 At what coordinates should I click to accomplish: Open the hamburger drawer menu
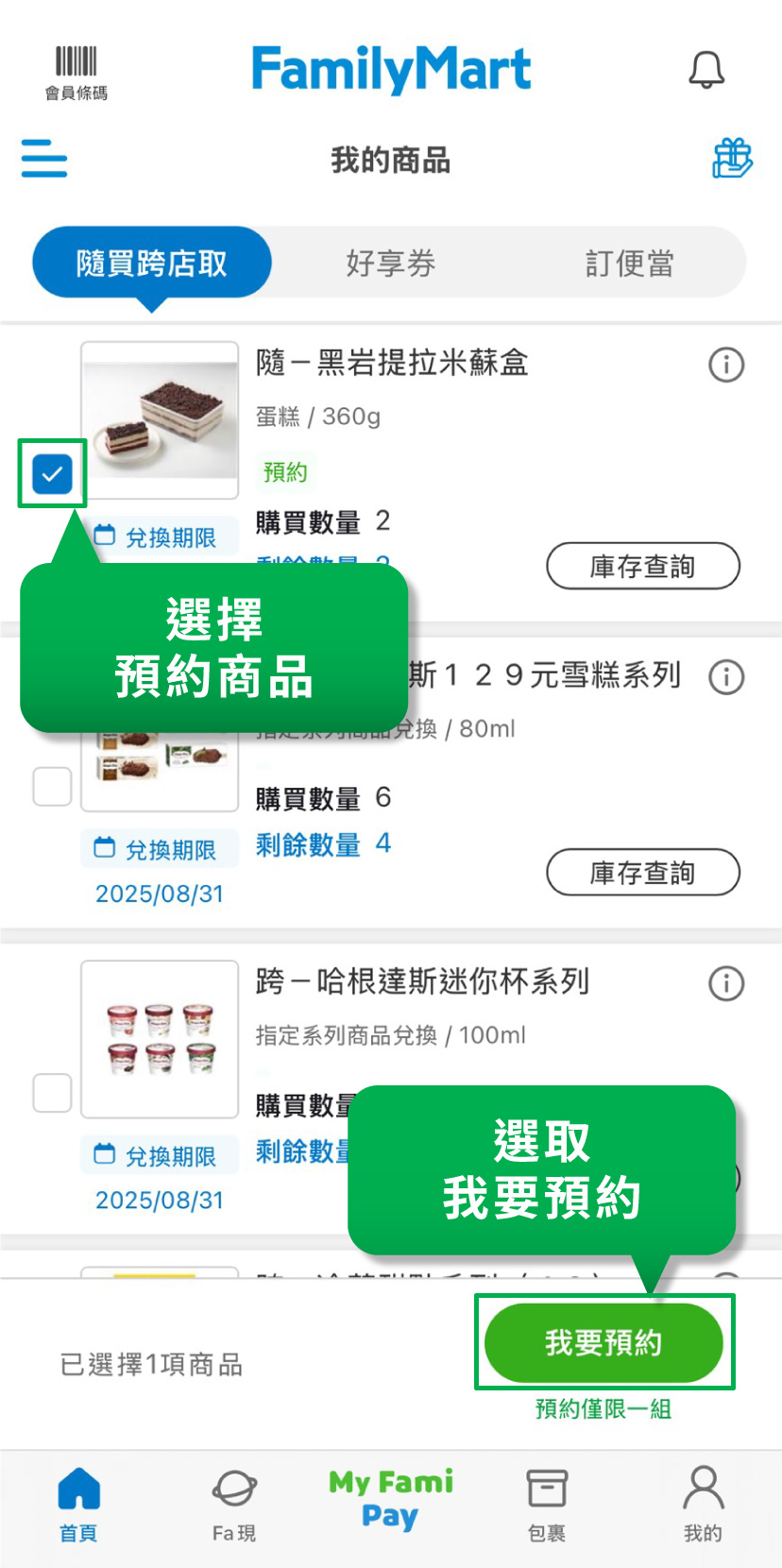[44, 159]
